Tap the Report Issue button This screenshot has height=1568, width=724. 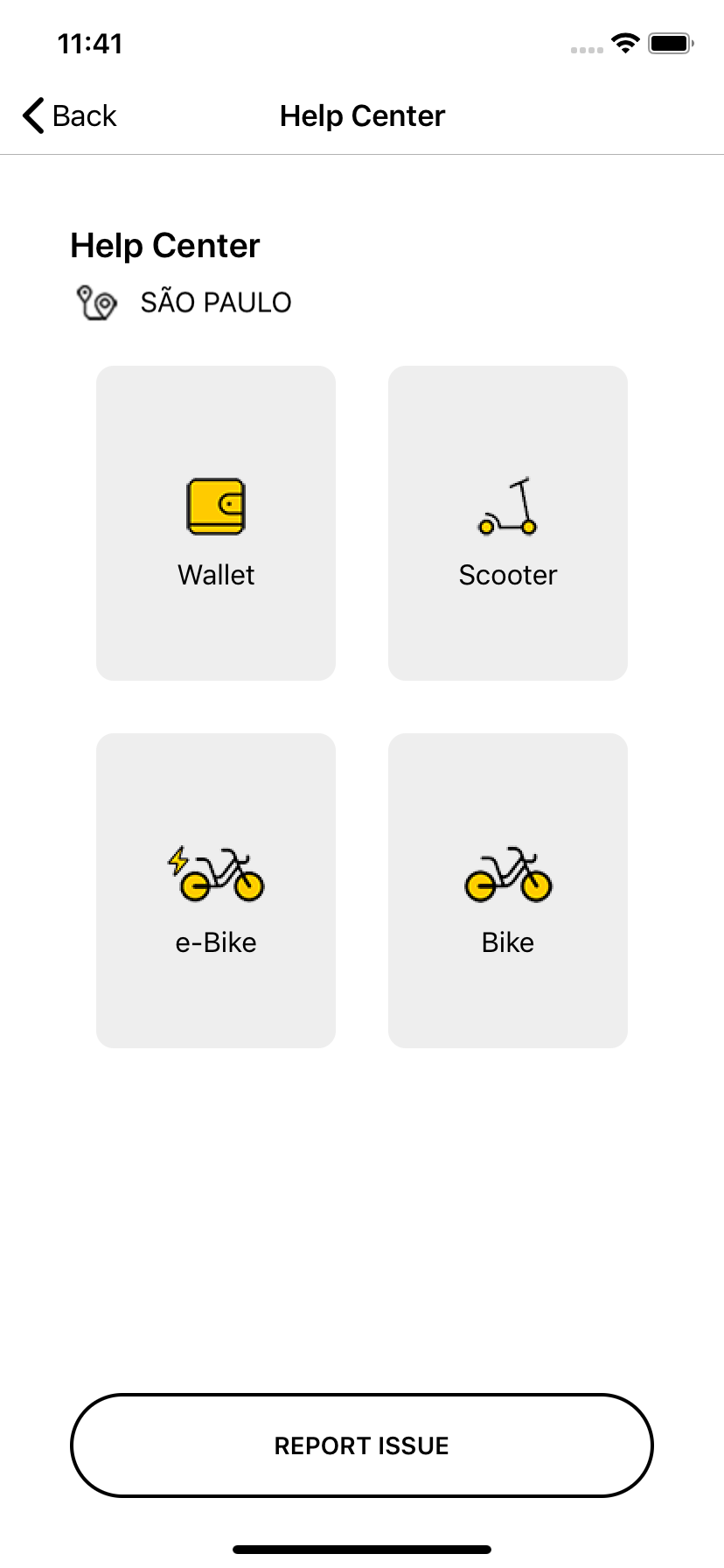click(x=361, y=1445)
